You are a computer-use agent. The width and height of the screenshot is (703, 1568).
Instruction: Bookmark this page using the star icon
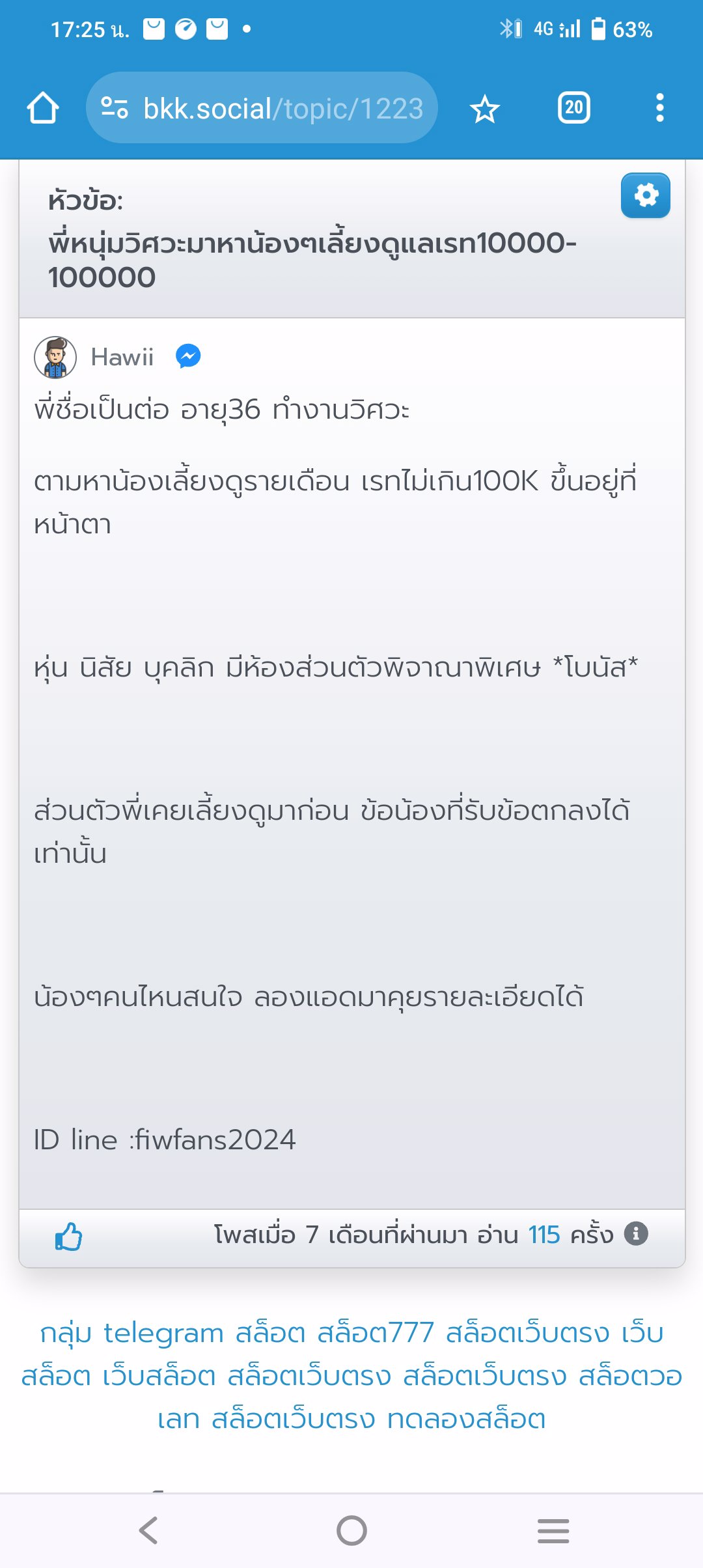click(x=485, y=108)
